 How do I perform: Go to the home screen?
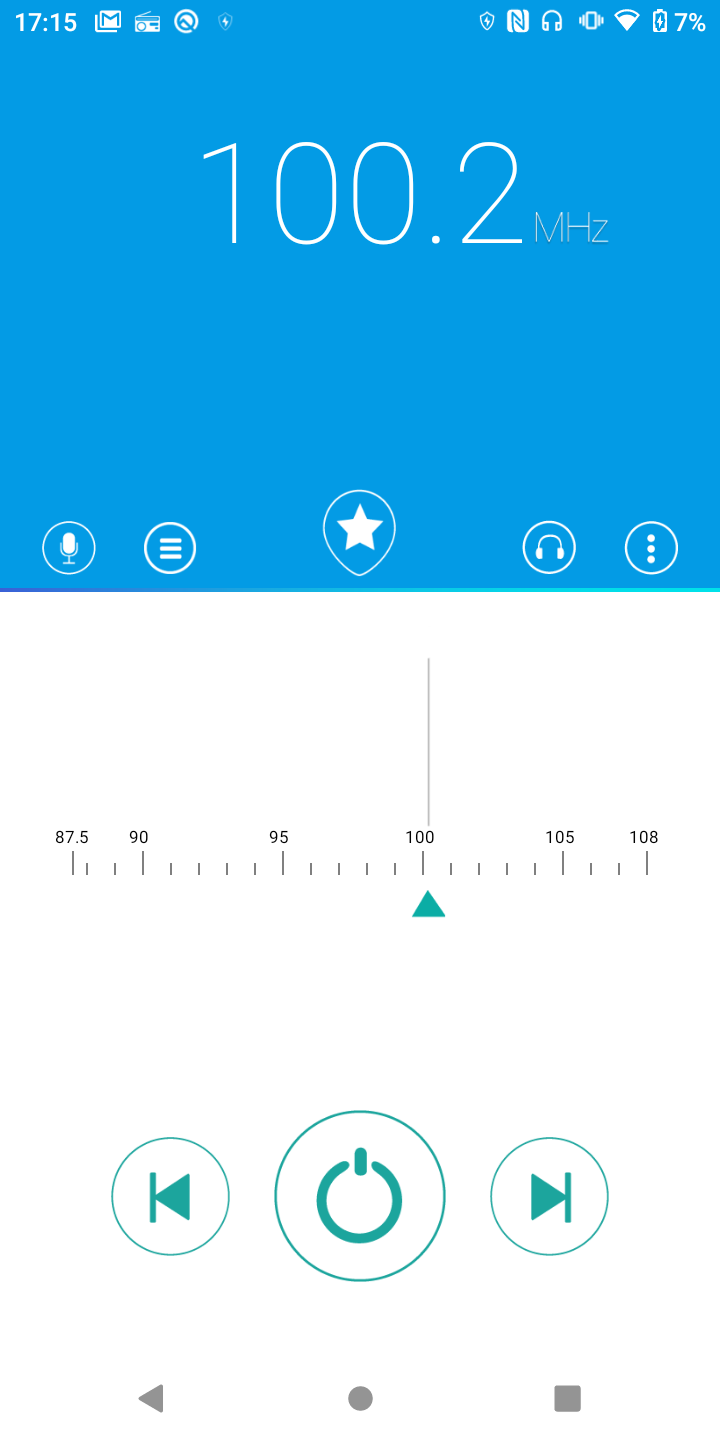tap(360, 1398)
